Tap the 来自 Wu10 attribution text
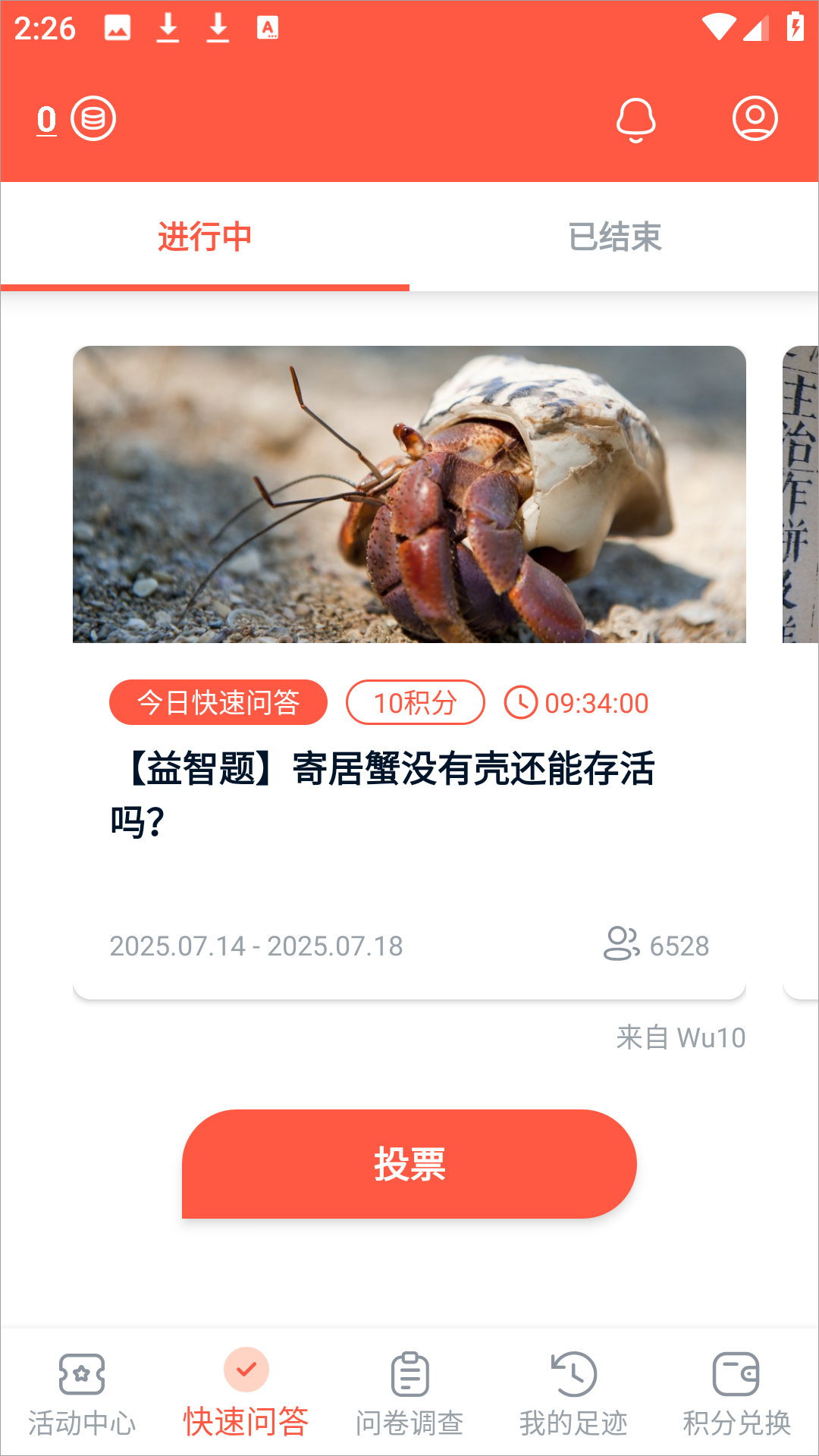 tap(681, 1037)
